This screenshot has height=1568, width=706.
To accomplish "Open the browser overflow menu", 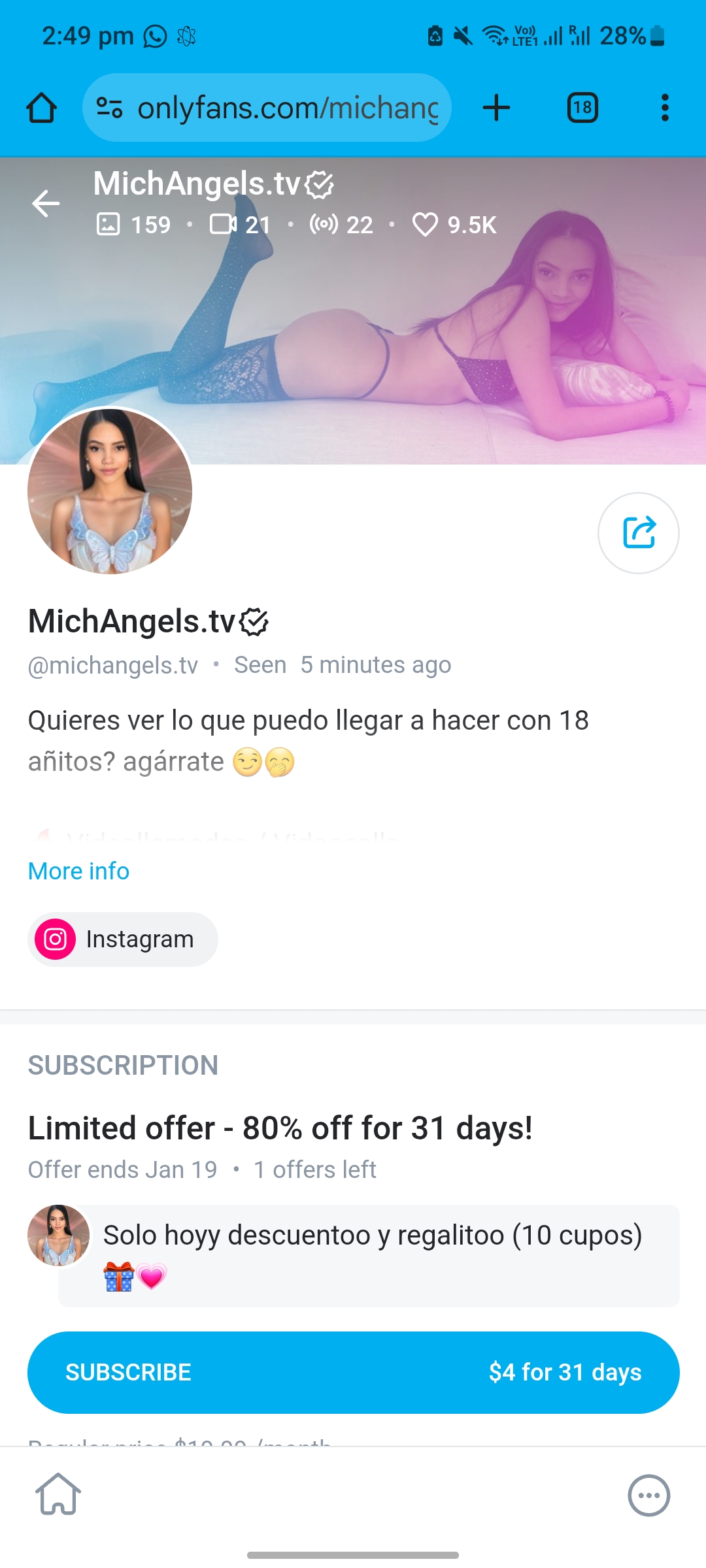I will [665, 108].
